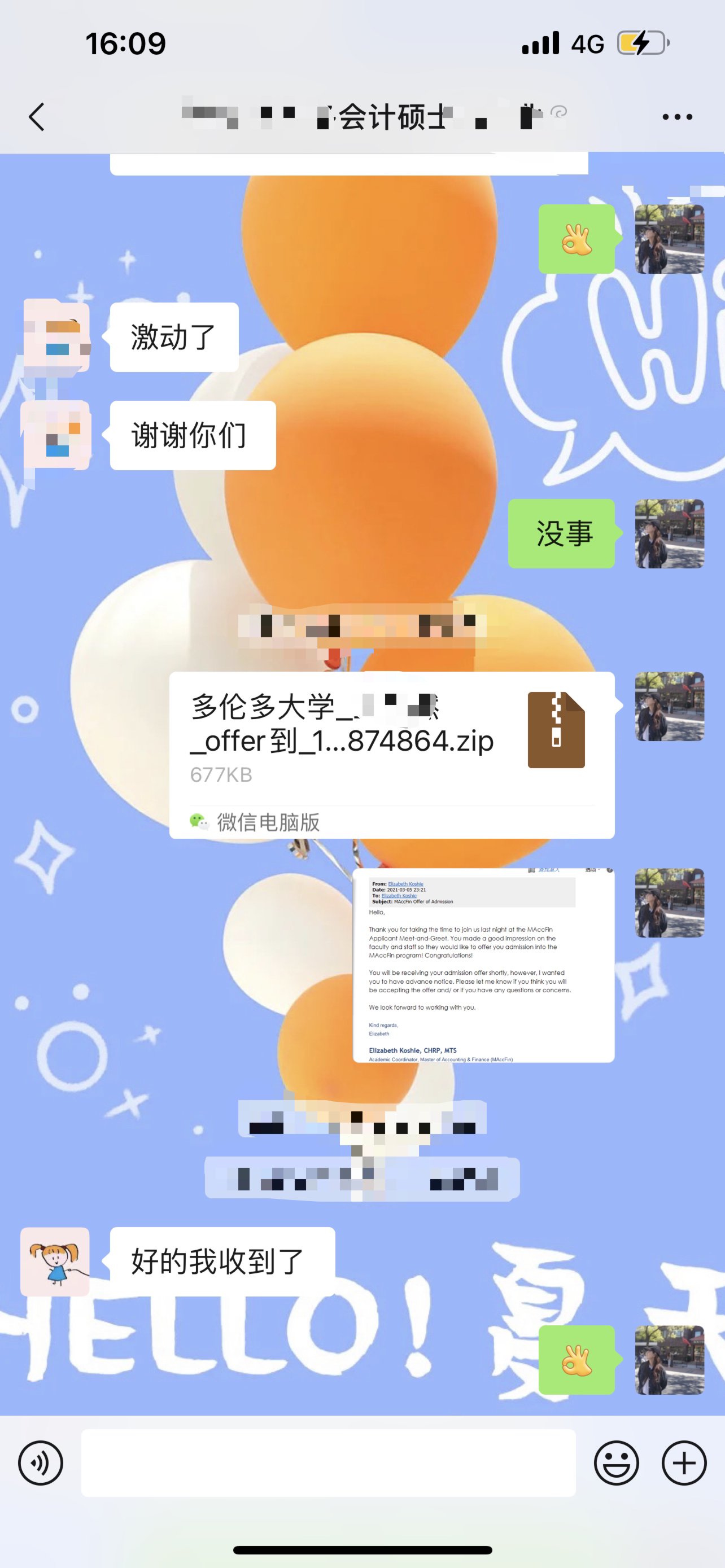
Task: Open the chat options menu
Action: point(677,116)
